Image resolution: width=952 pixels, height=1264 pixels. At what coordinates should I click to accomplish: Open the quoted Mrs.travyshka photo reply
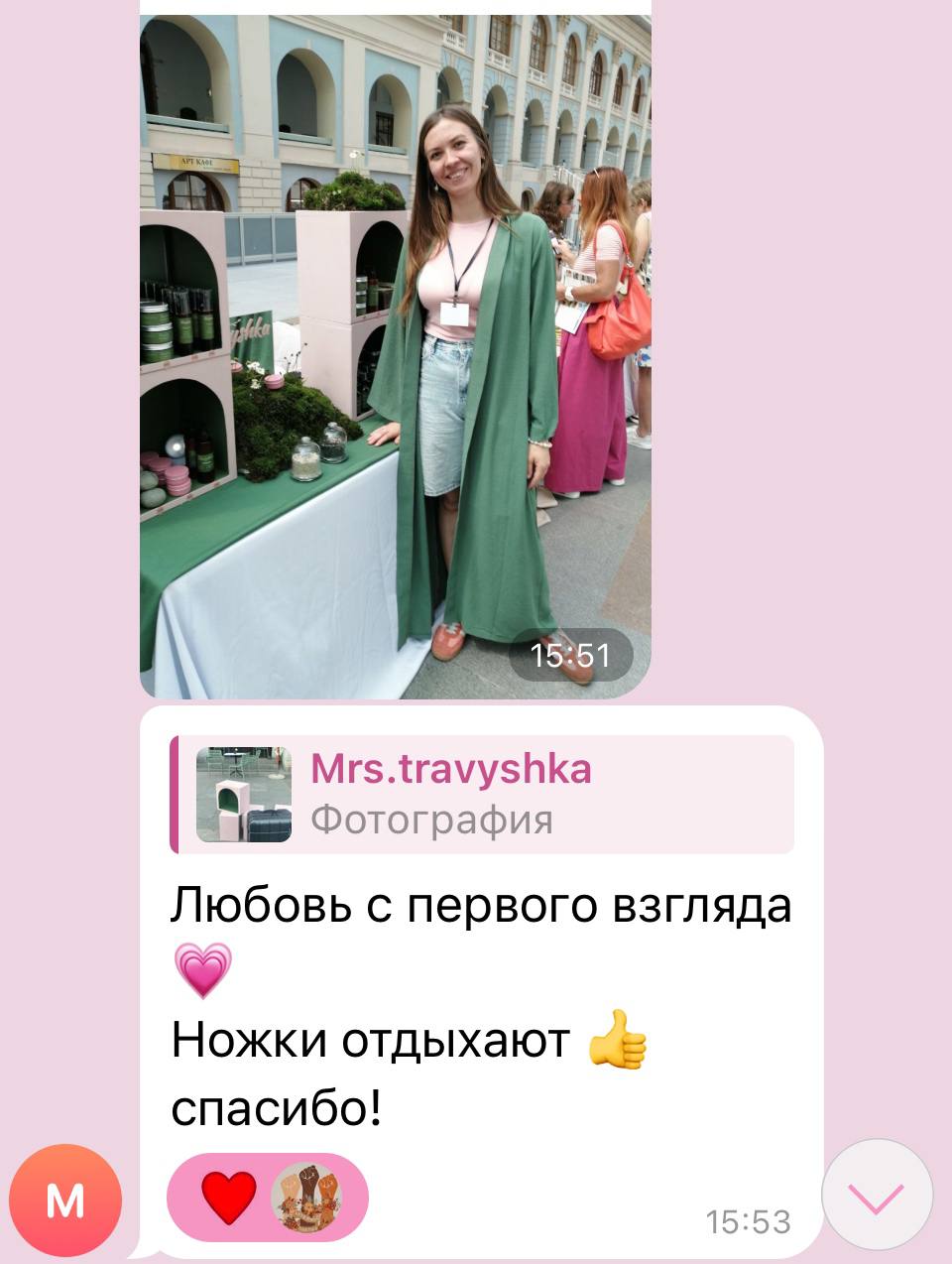[483, 794]
